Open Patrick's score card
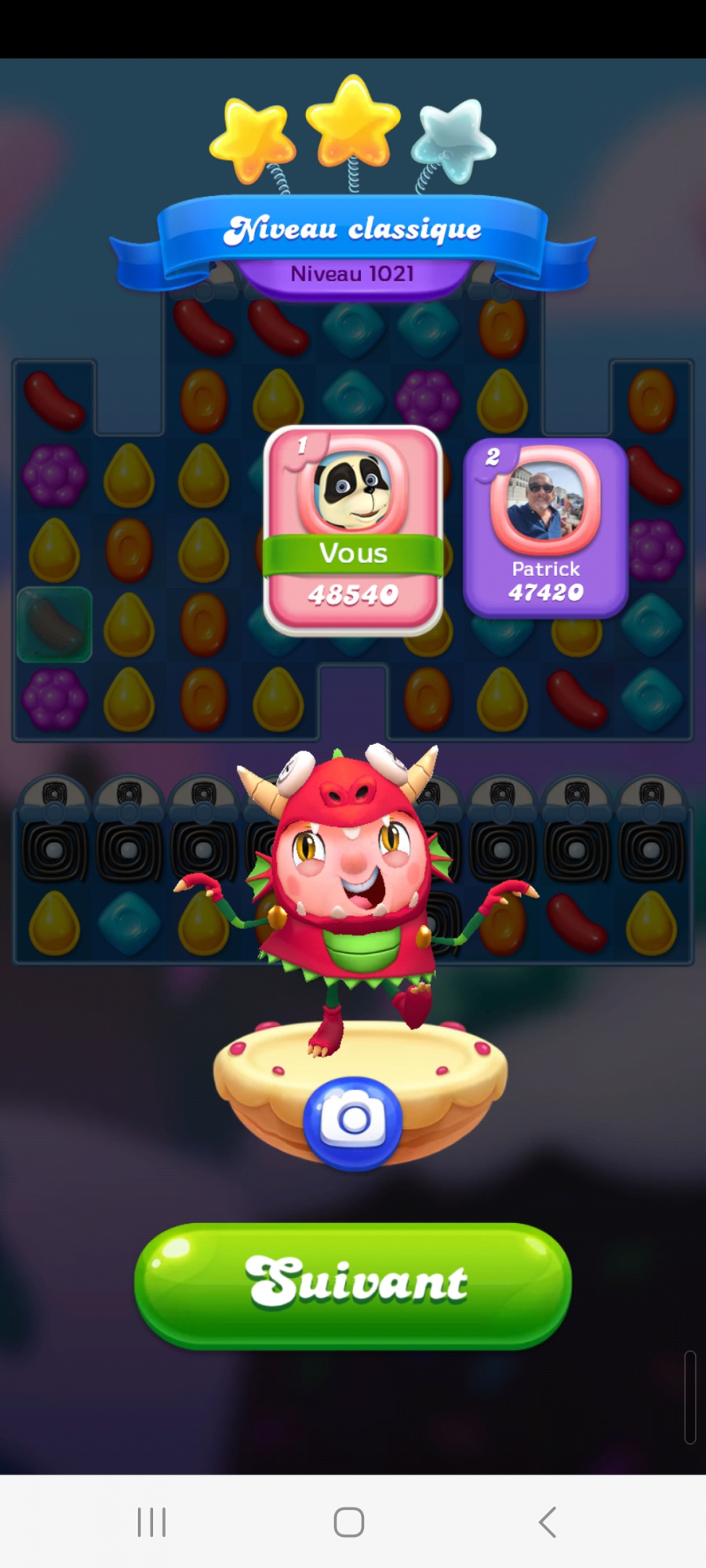The width and height of the screenshot is (706, 1568). [546, 528]
